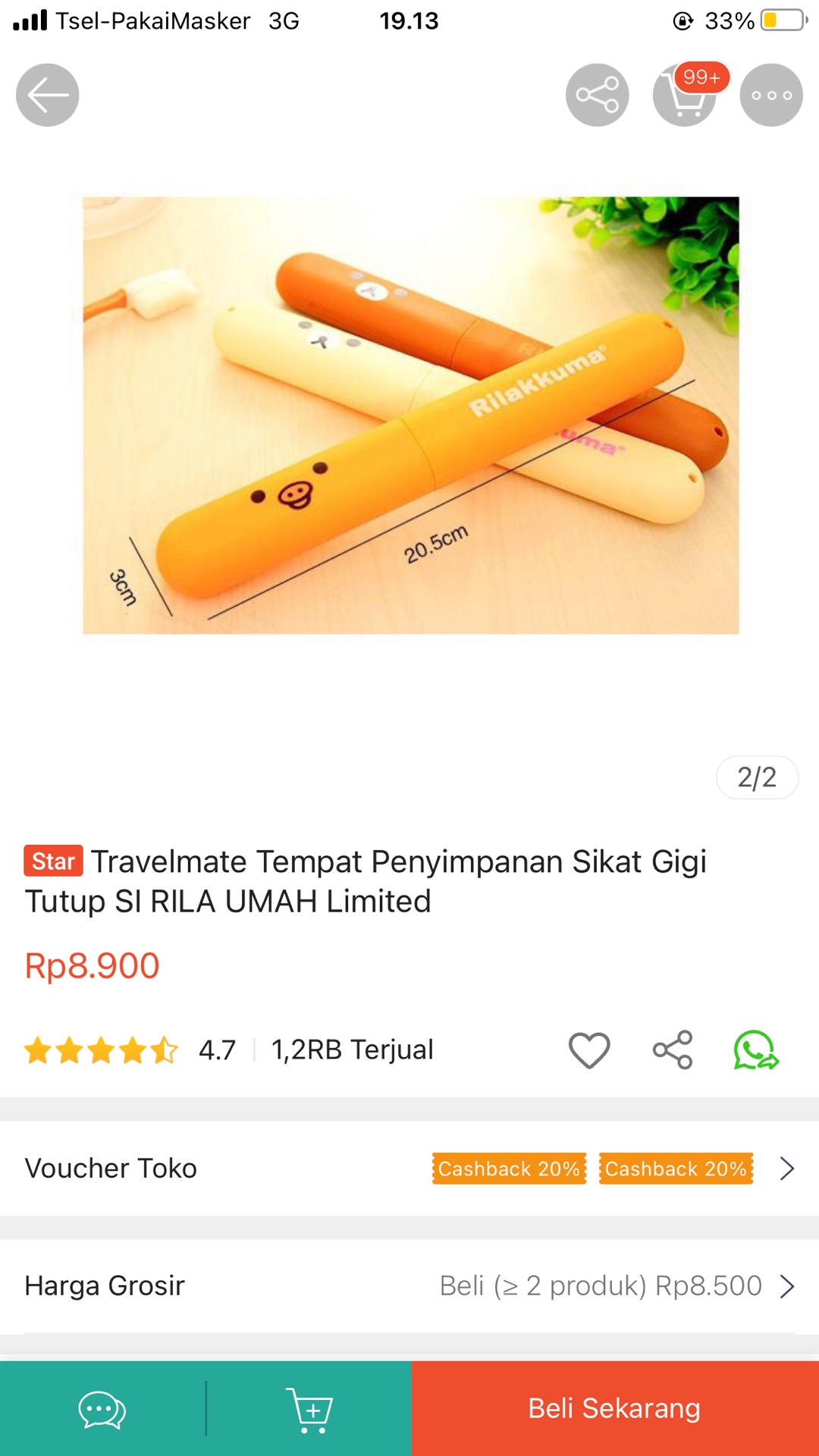Open chat with the seller
This screenshot has width=819, height=1456.
coord(101,1408)
